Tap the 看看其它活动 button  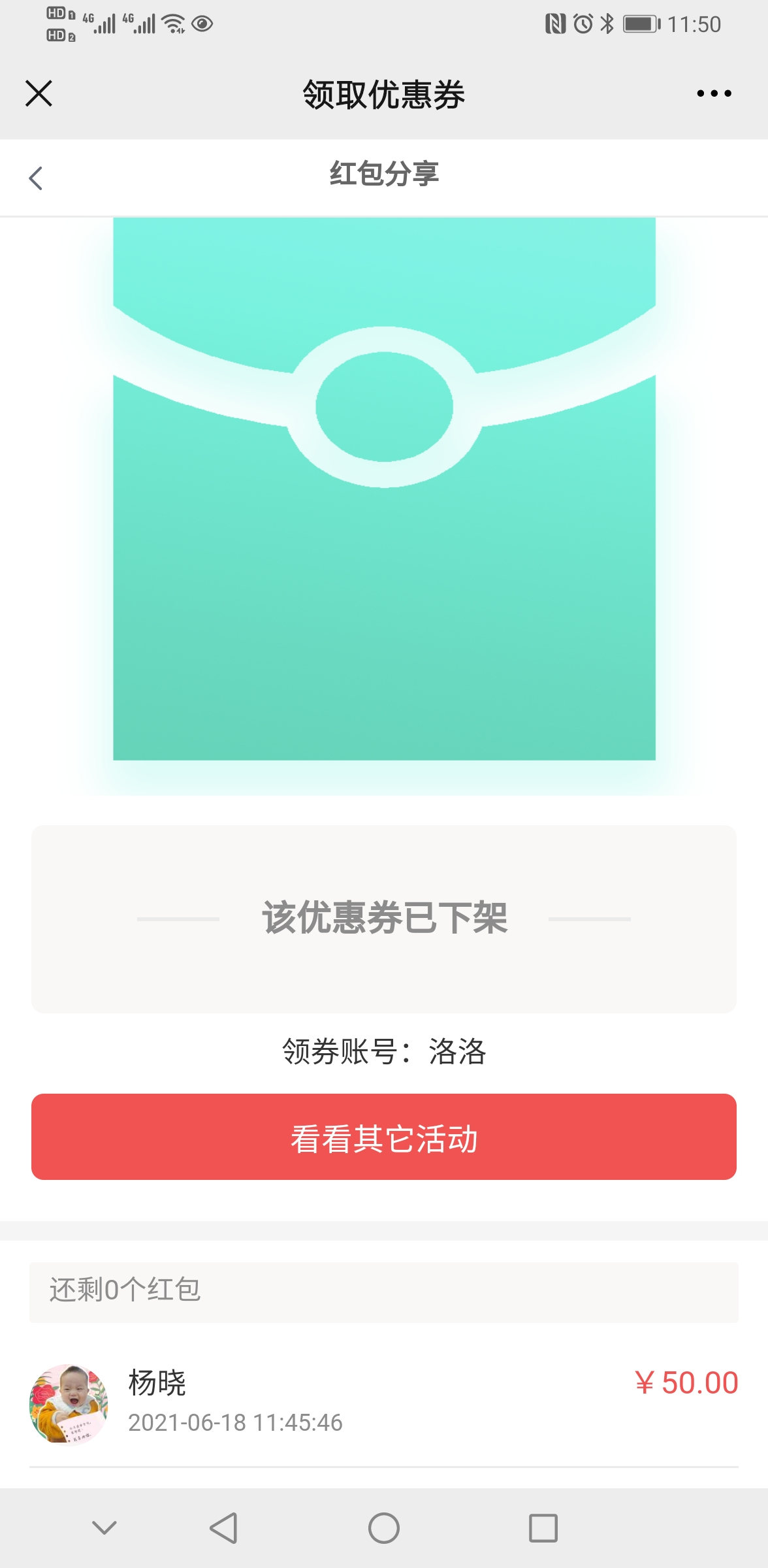384,1137
